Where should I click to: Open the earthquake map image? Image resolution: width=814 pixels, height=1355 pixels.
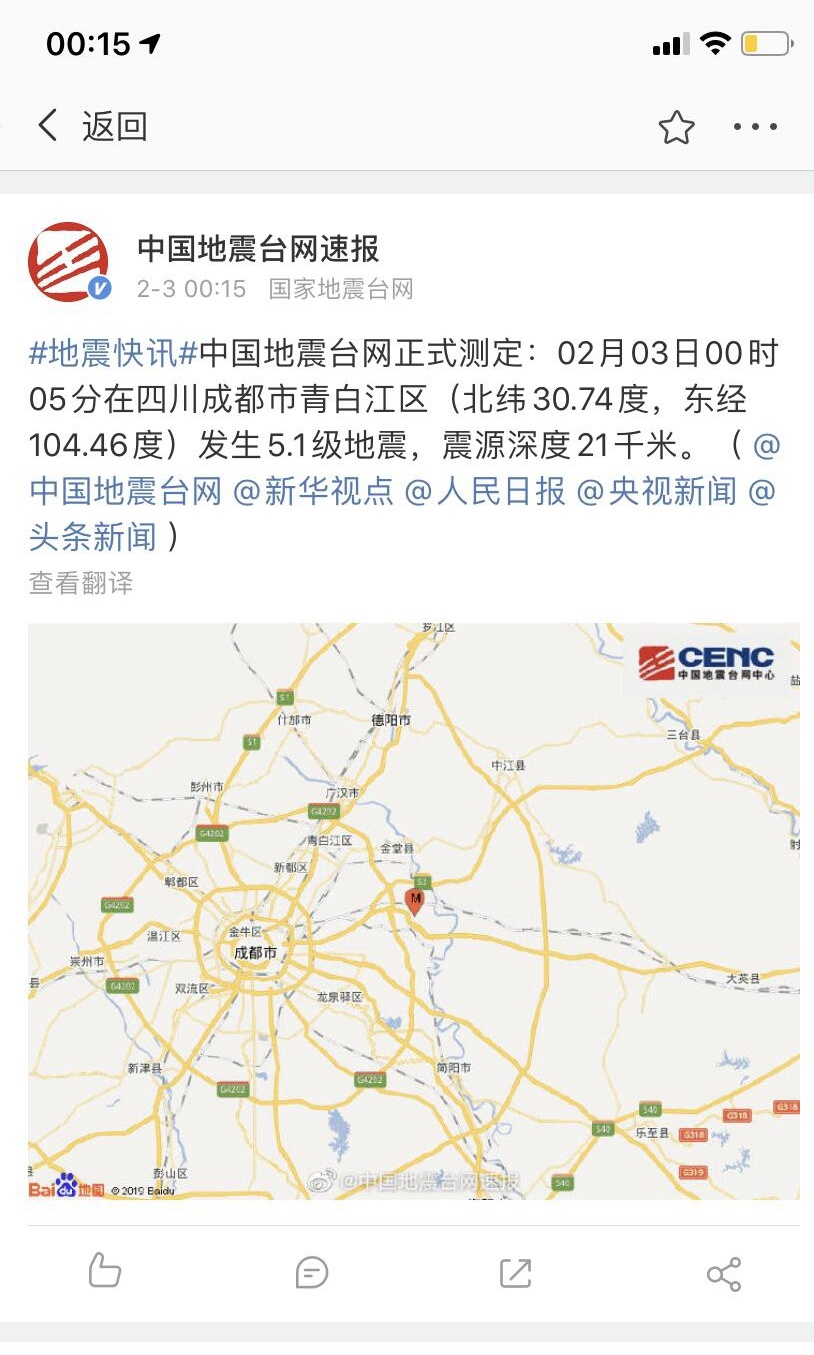[413, 911]
